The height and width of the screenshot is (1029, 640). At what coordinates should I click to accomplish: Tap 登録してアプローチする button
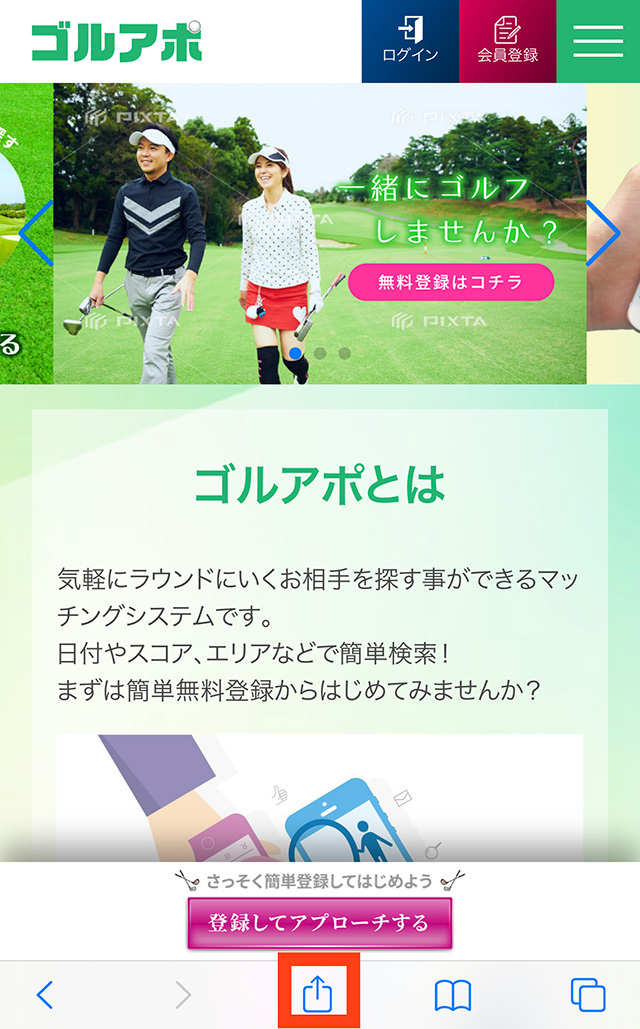tap(319, 922)
